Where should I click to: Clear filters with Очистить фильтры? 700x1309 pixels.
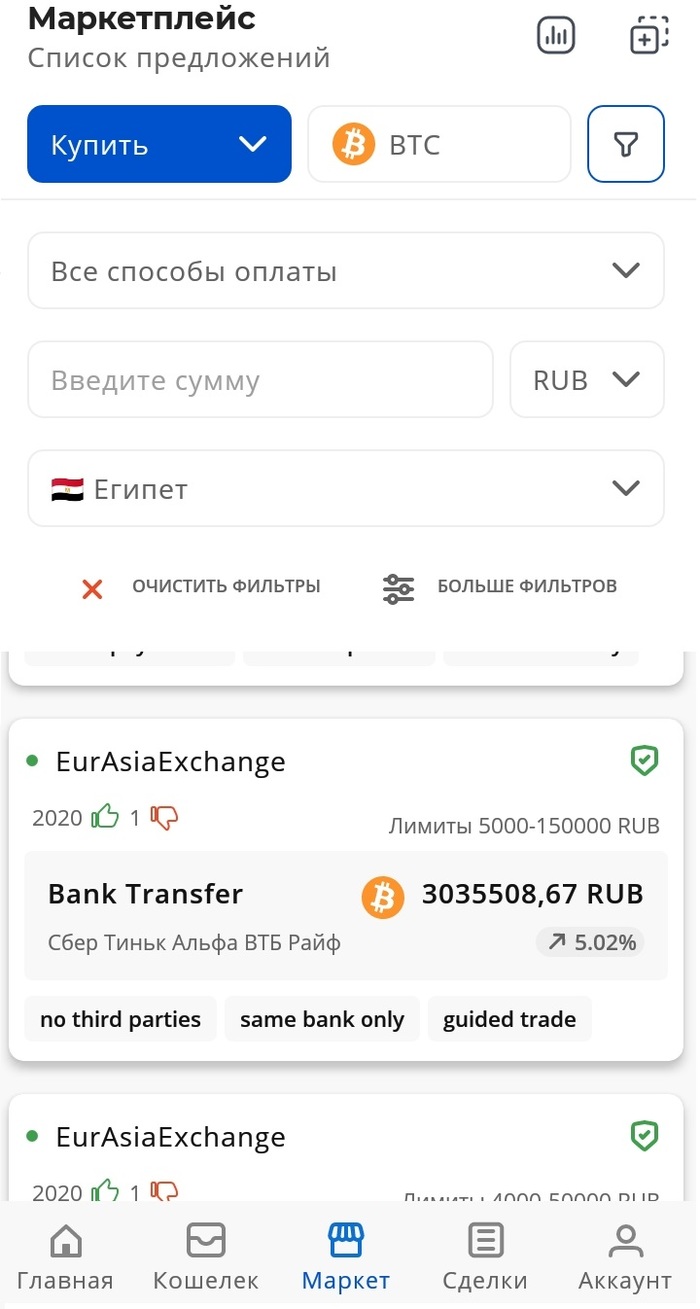tap(202, 587)
